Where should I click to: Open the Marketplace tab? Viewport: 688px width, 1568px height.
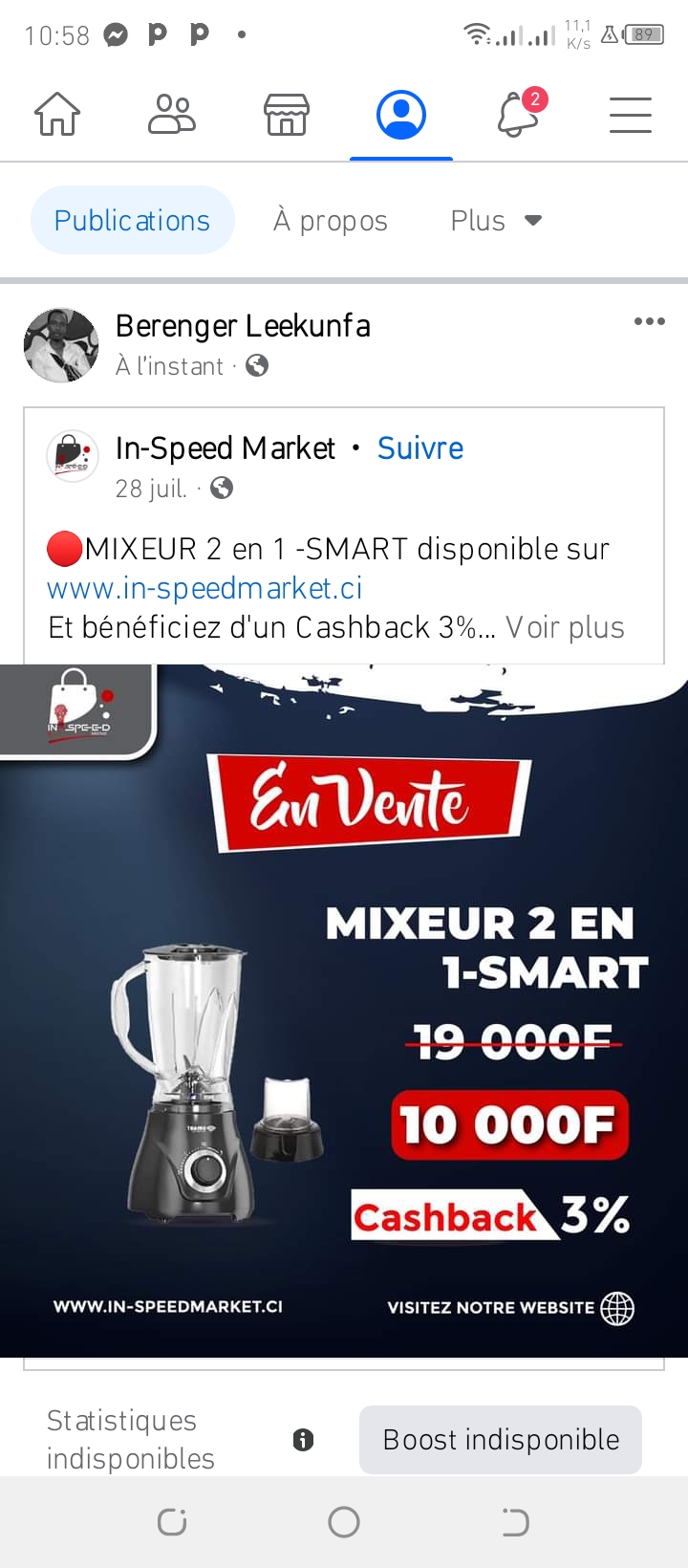click(x=287, y=115)
